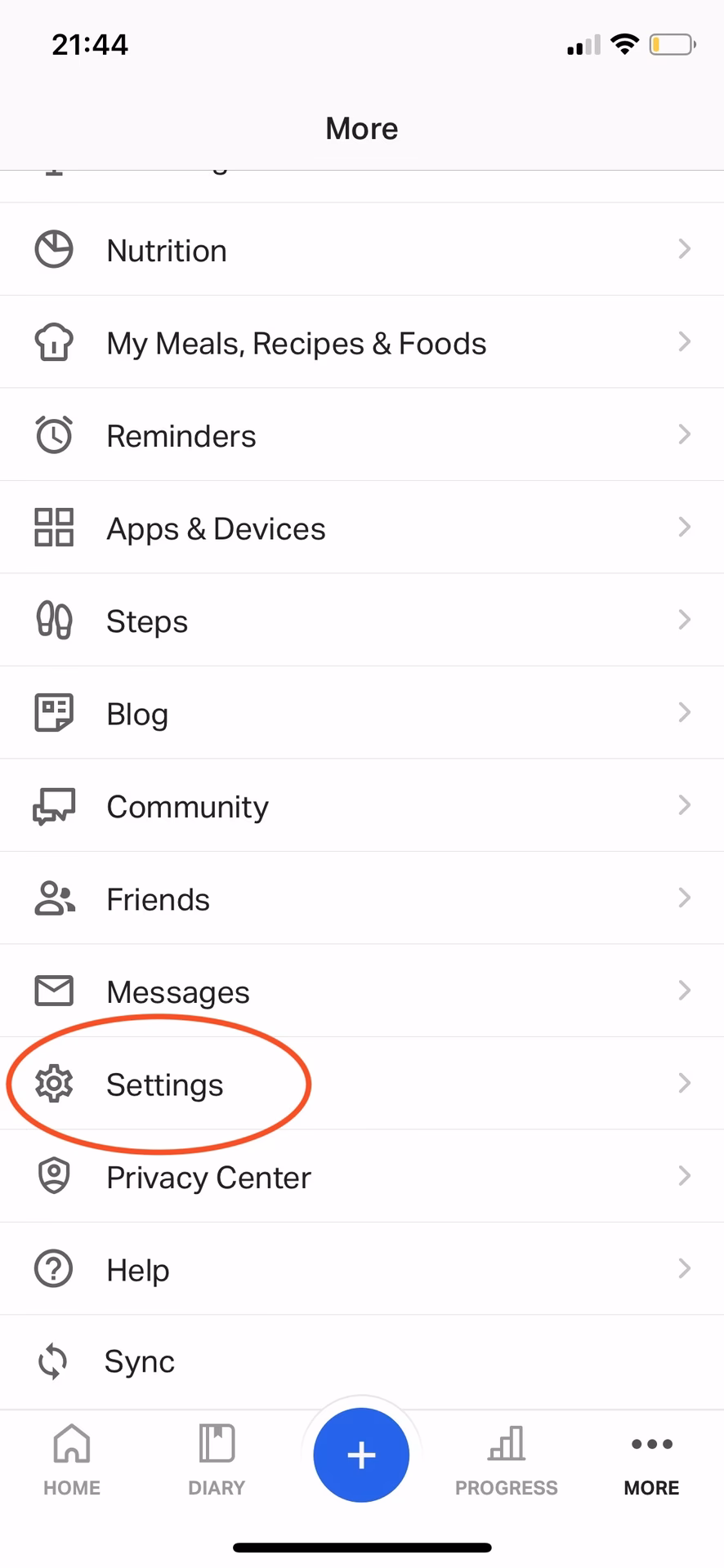The width and height of the screenshot is (724, 1568).
Task: Click the Apps & Devices grid icon
Action: point(53,527)
